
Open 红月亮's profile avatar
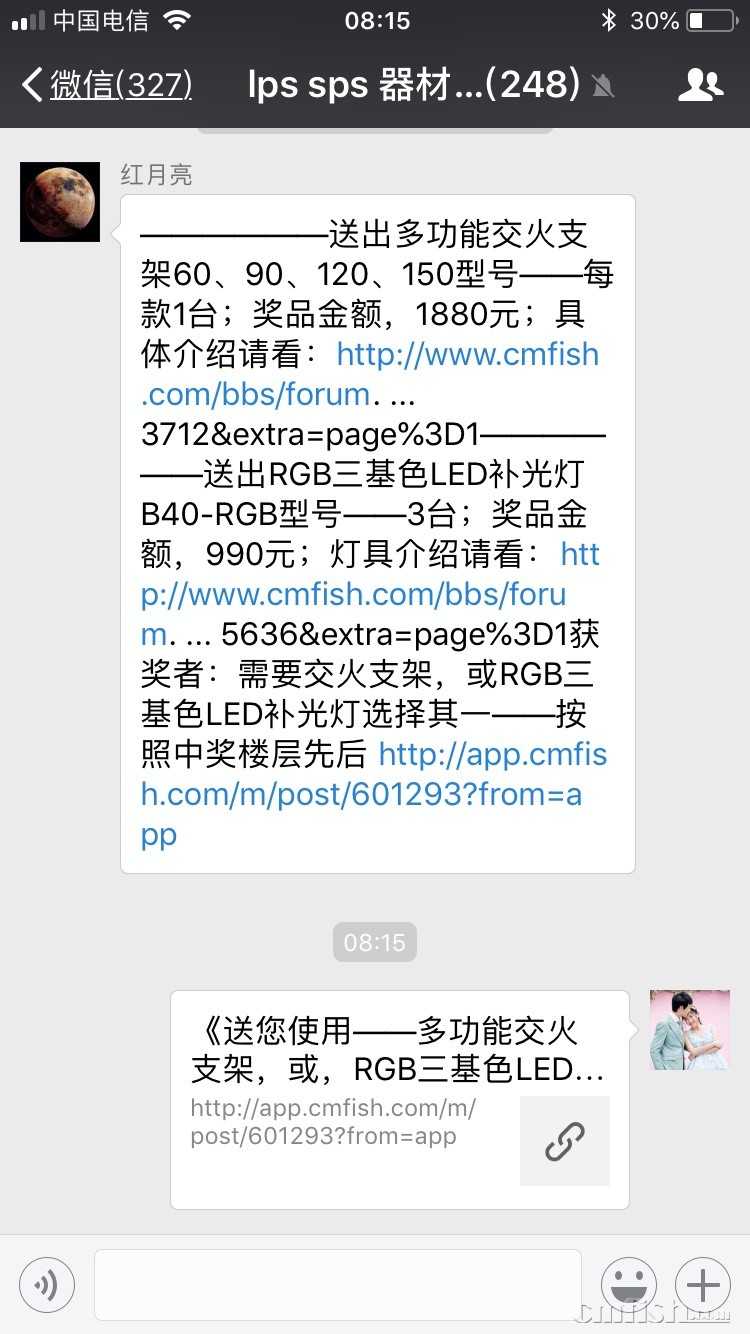[60, 202]
